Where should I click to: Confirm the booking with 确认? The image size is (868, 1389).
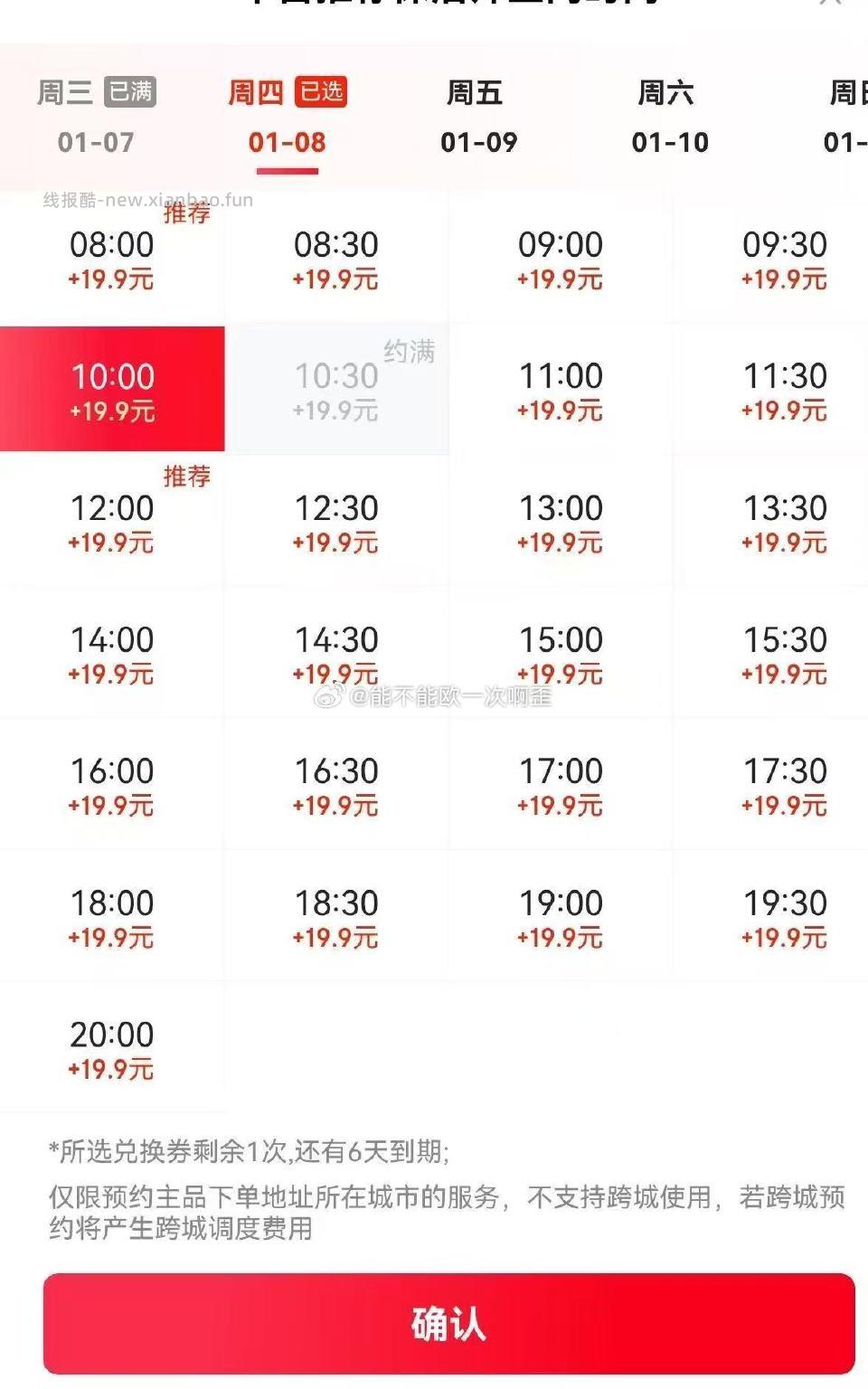coord(448,1324)
